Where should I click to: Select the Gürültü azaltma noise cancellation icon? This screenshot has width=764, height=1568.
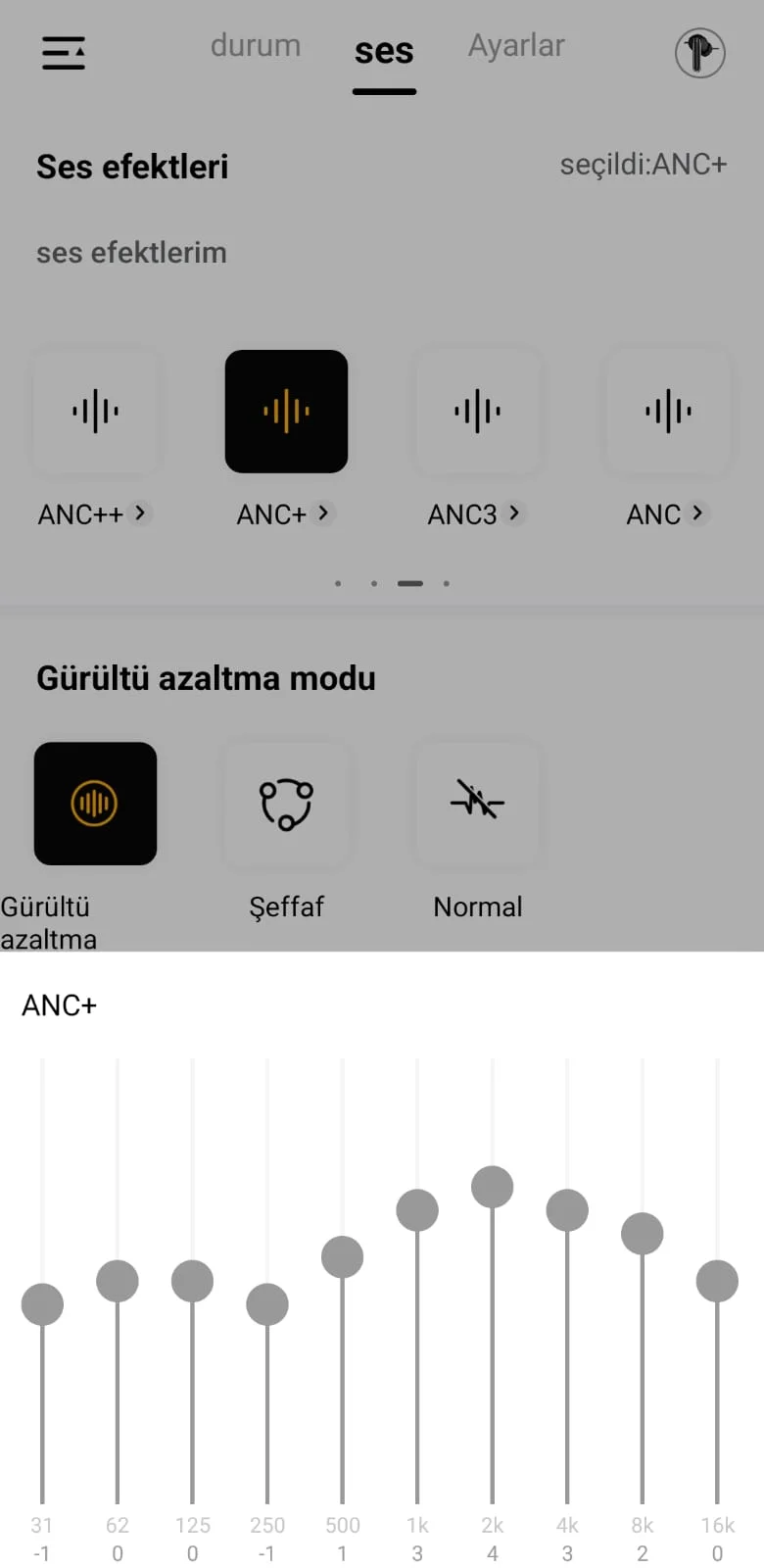(95, 803)
